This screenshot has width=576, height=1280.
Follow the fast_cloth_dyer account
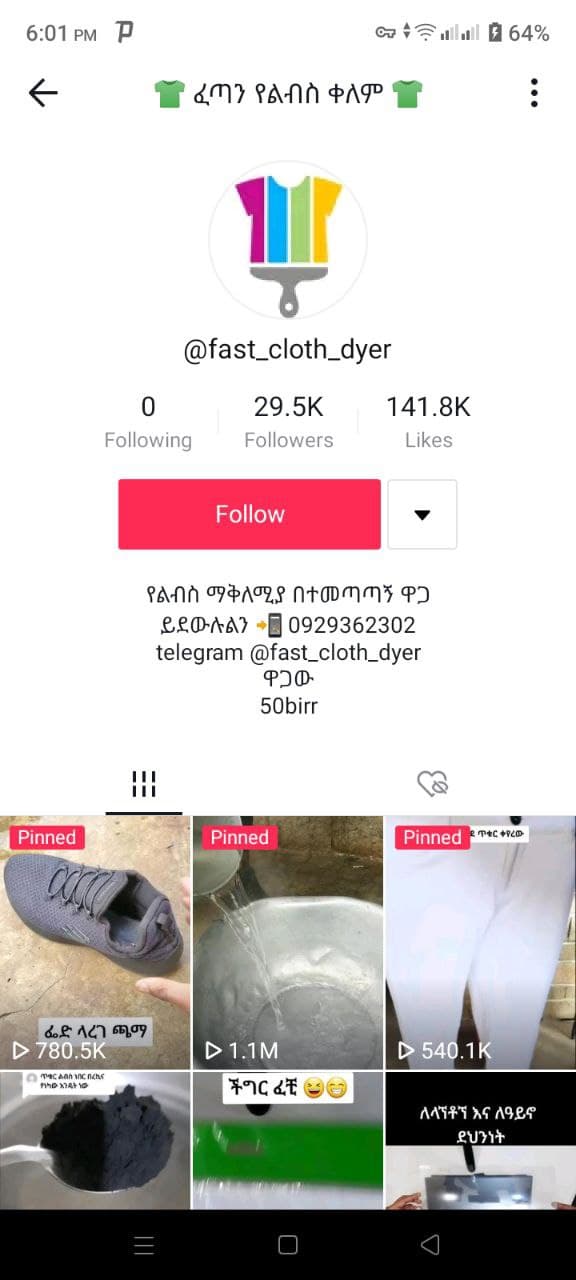coord(249,514)
